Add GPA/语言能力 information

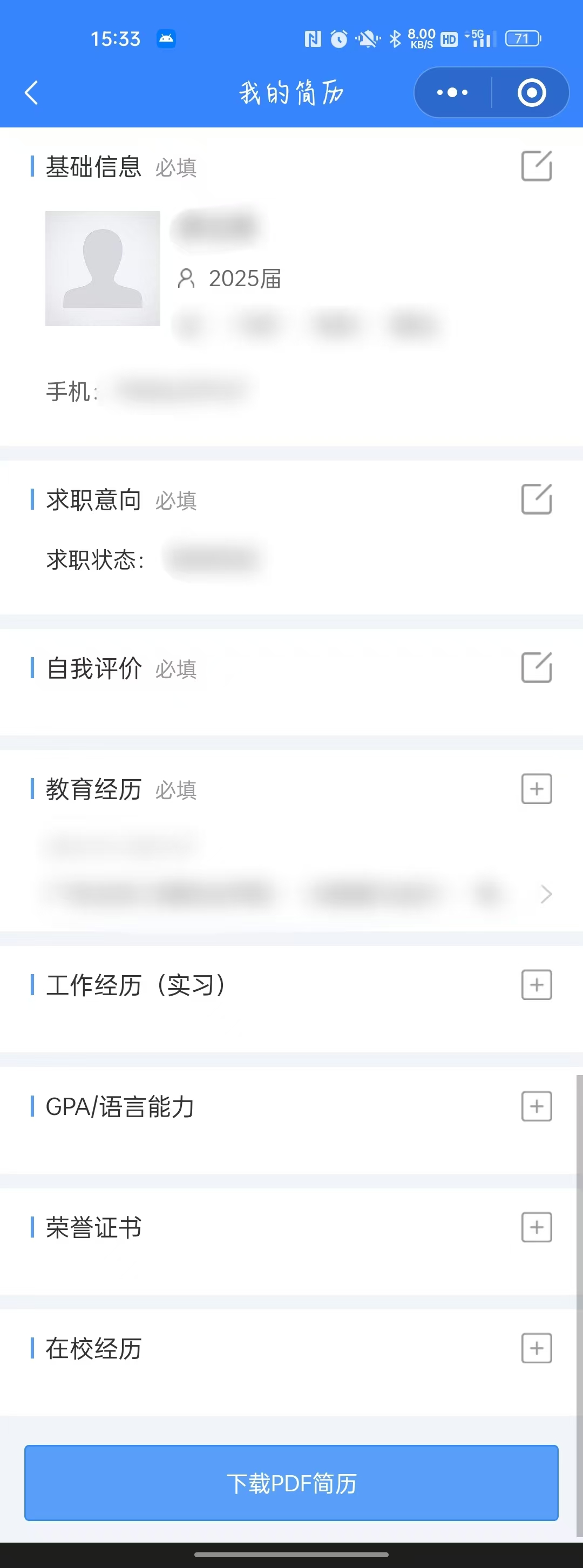tap(536, 1106)
